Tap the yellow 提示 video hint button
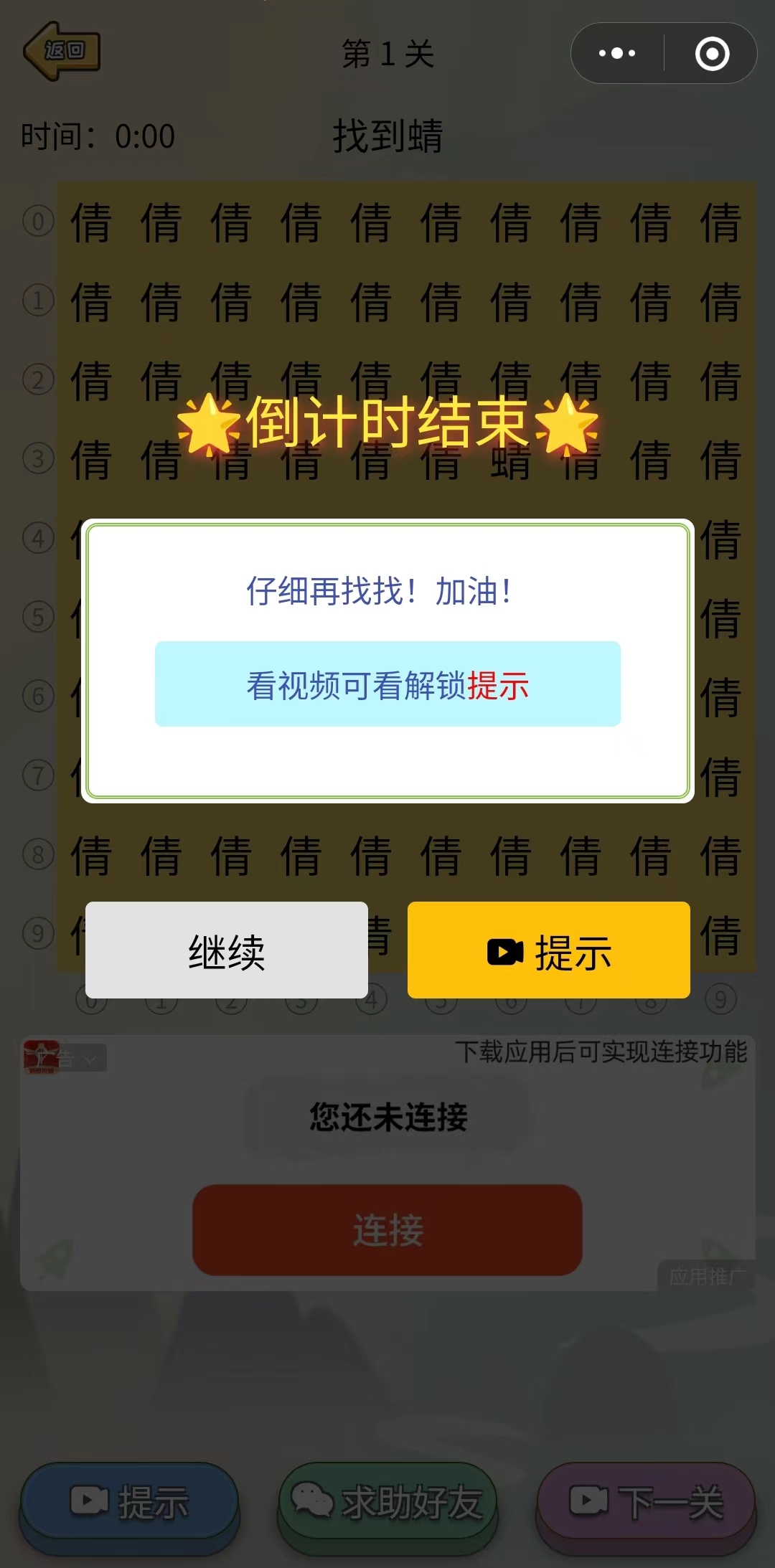775x1568 pixels. tap(549, 950)
